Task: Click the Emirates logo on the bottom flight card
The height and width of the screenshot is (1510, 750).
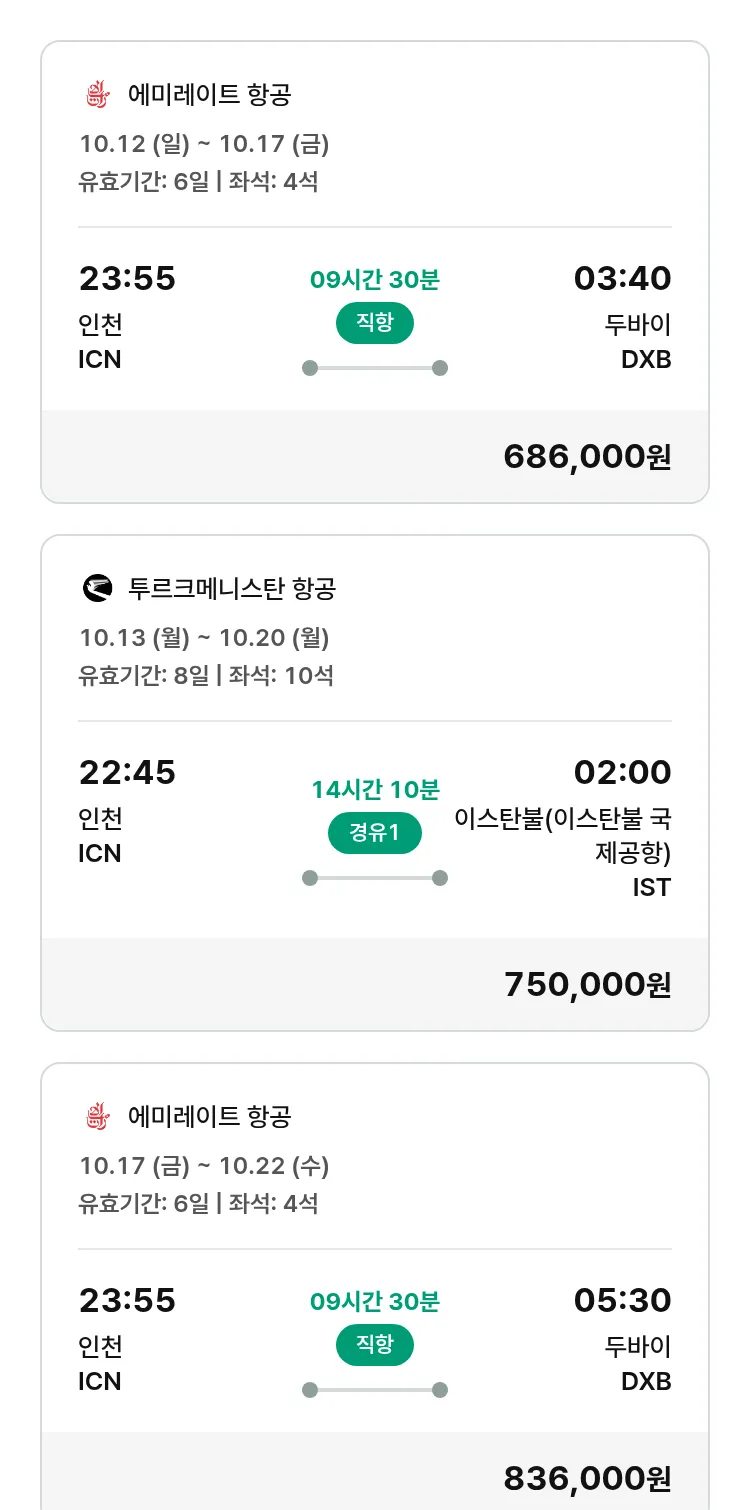Action: click(x=97, y=1117)
